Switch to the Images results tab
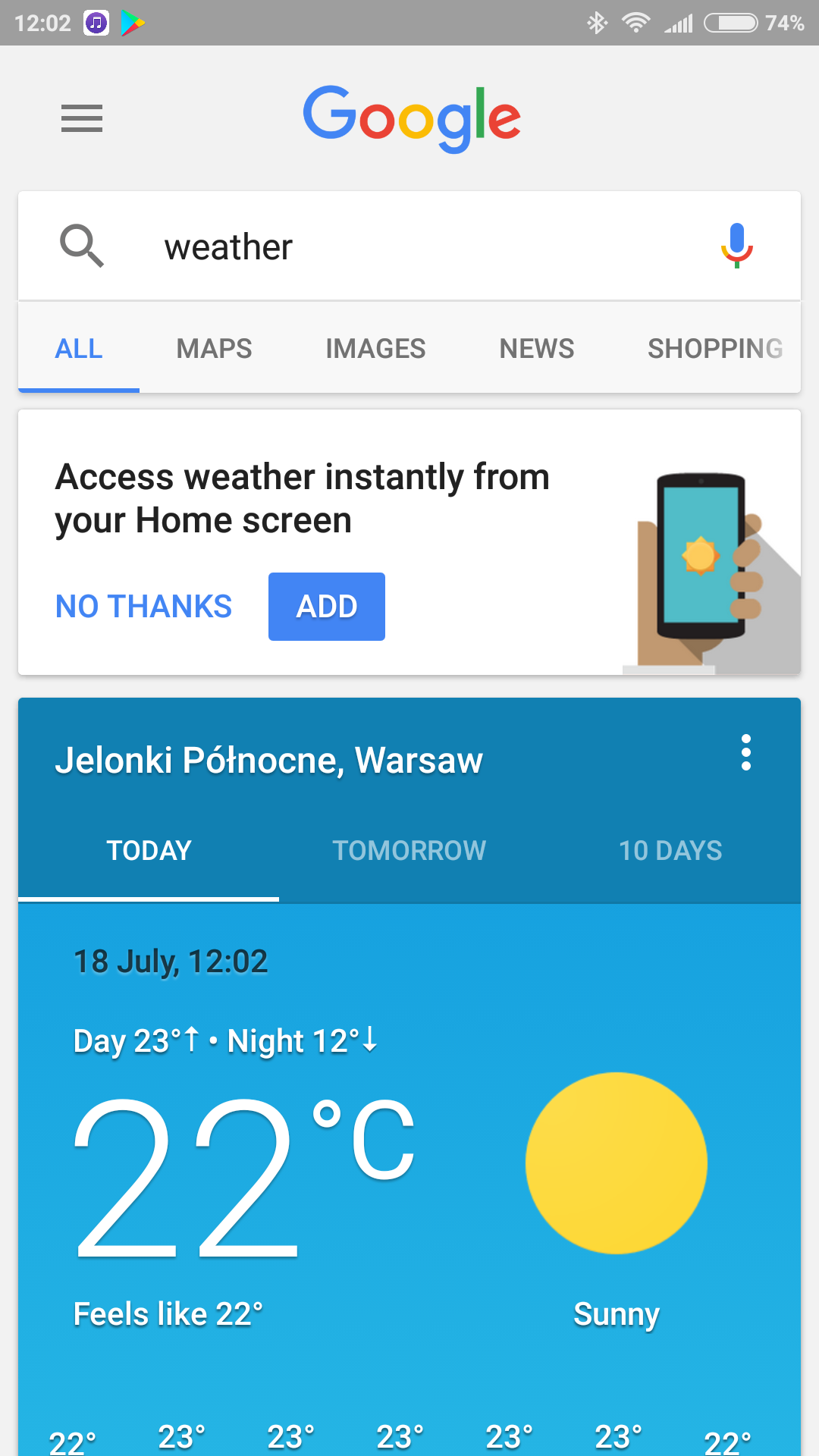The height and width of the screenshot is (1456, 819). (375, 349)
